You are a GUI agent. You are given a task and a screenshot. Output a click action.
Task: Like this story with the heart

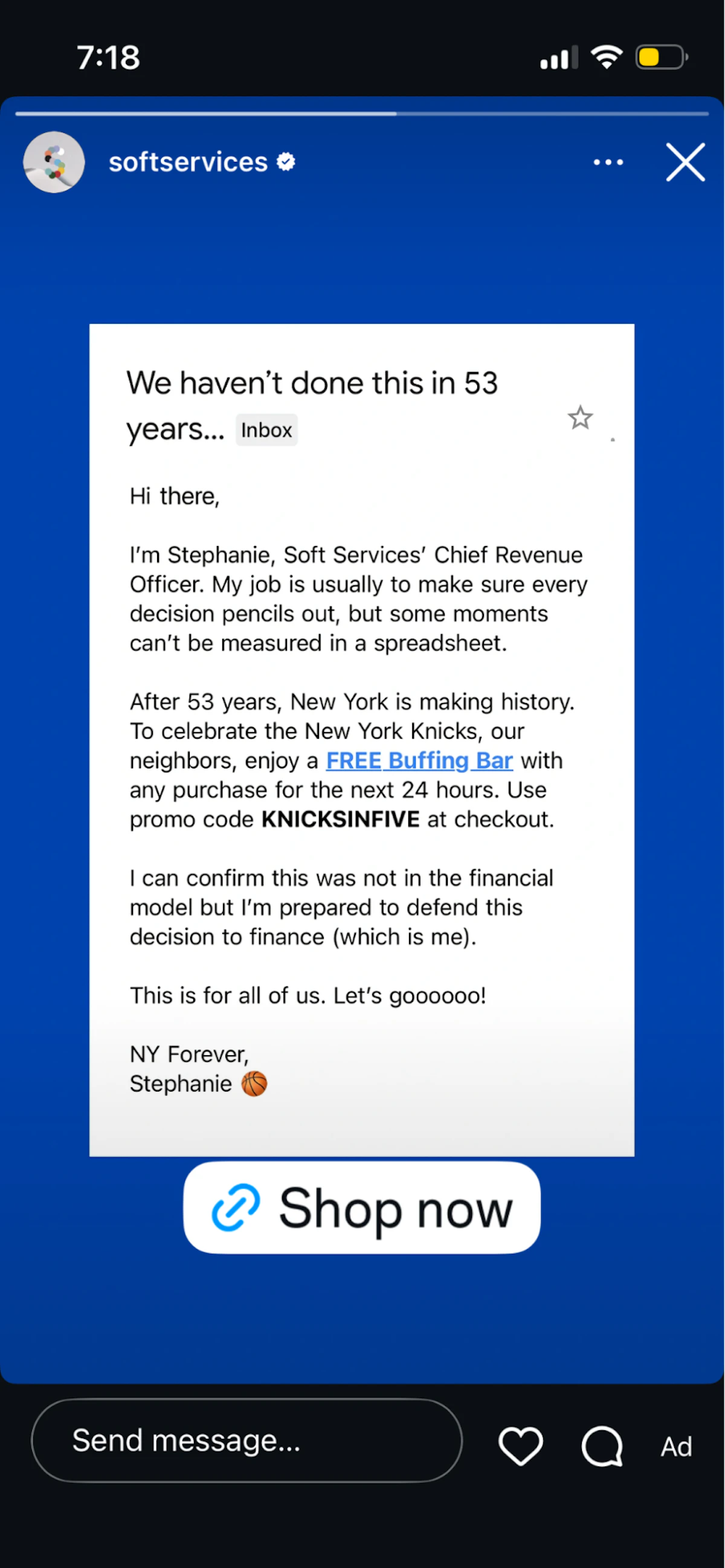tap(520, 1445)
